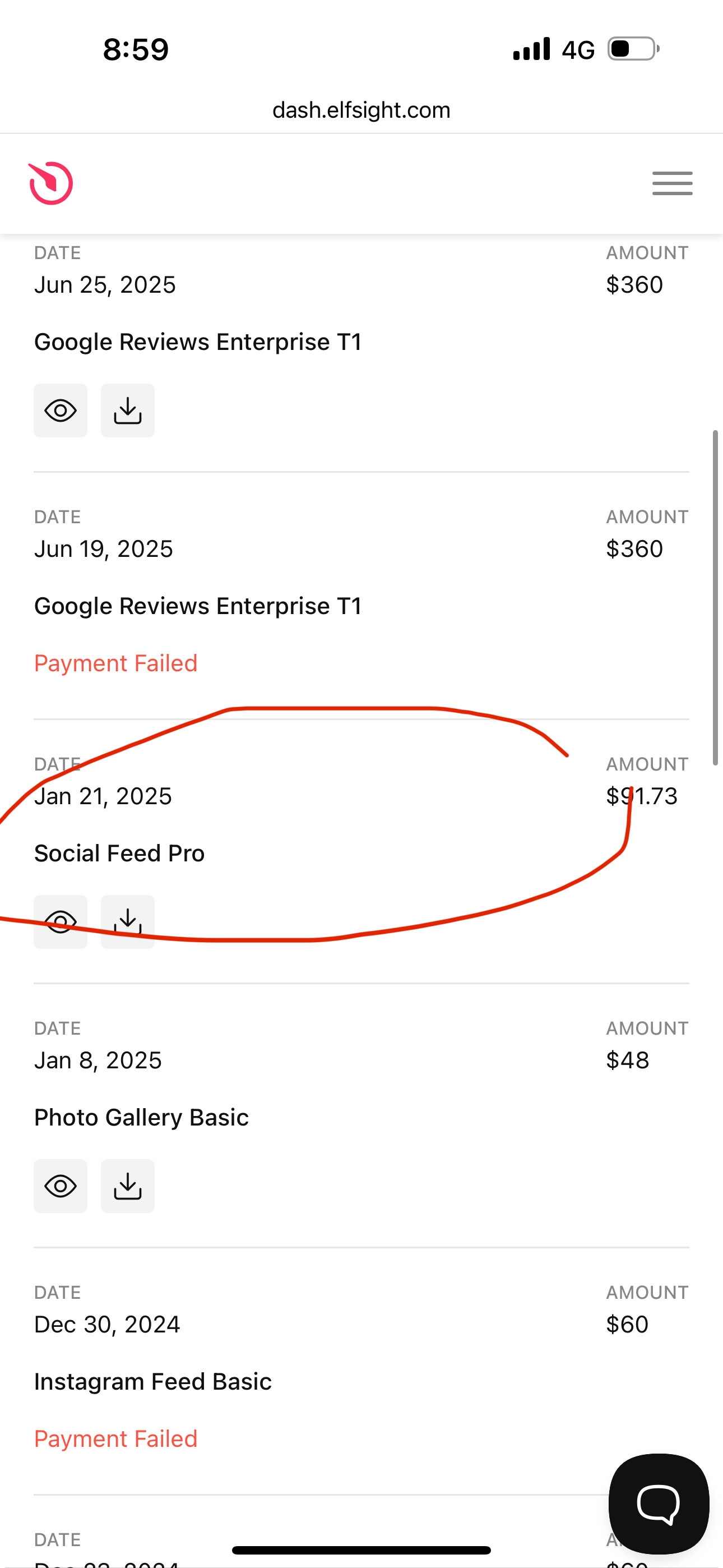View the Photo Gallery Basic invoice
Image resolution: width=723 pixels, height=1568 pixels.
[61, 1186]
